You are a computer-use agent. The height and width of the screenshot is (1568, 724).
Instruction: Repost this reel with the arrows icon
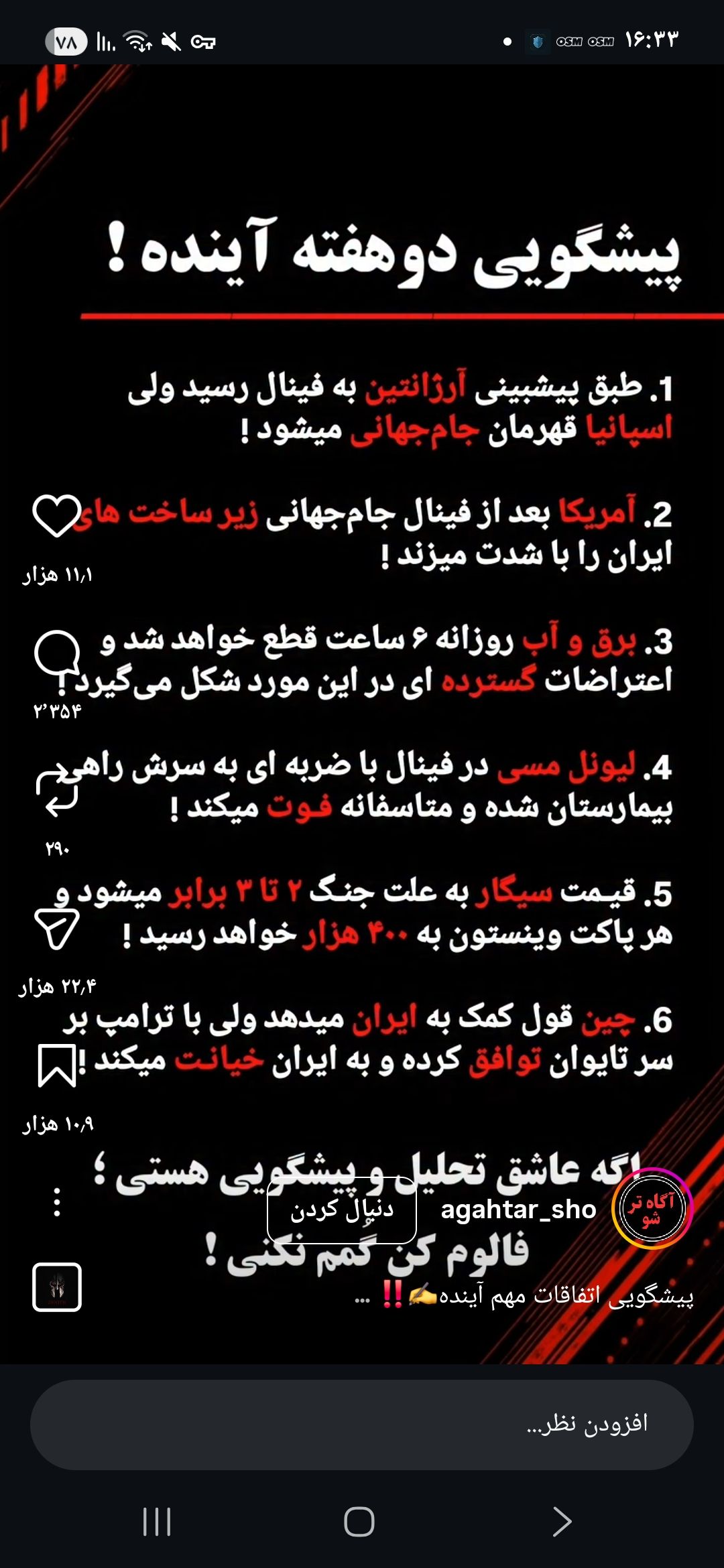click(x=57, y=791)
